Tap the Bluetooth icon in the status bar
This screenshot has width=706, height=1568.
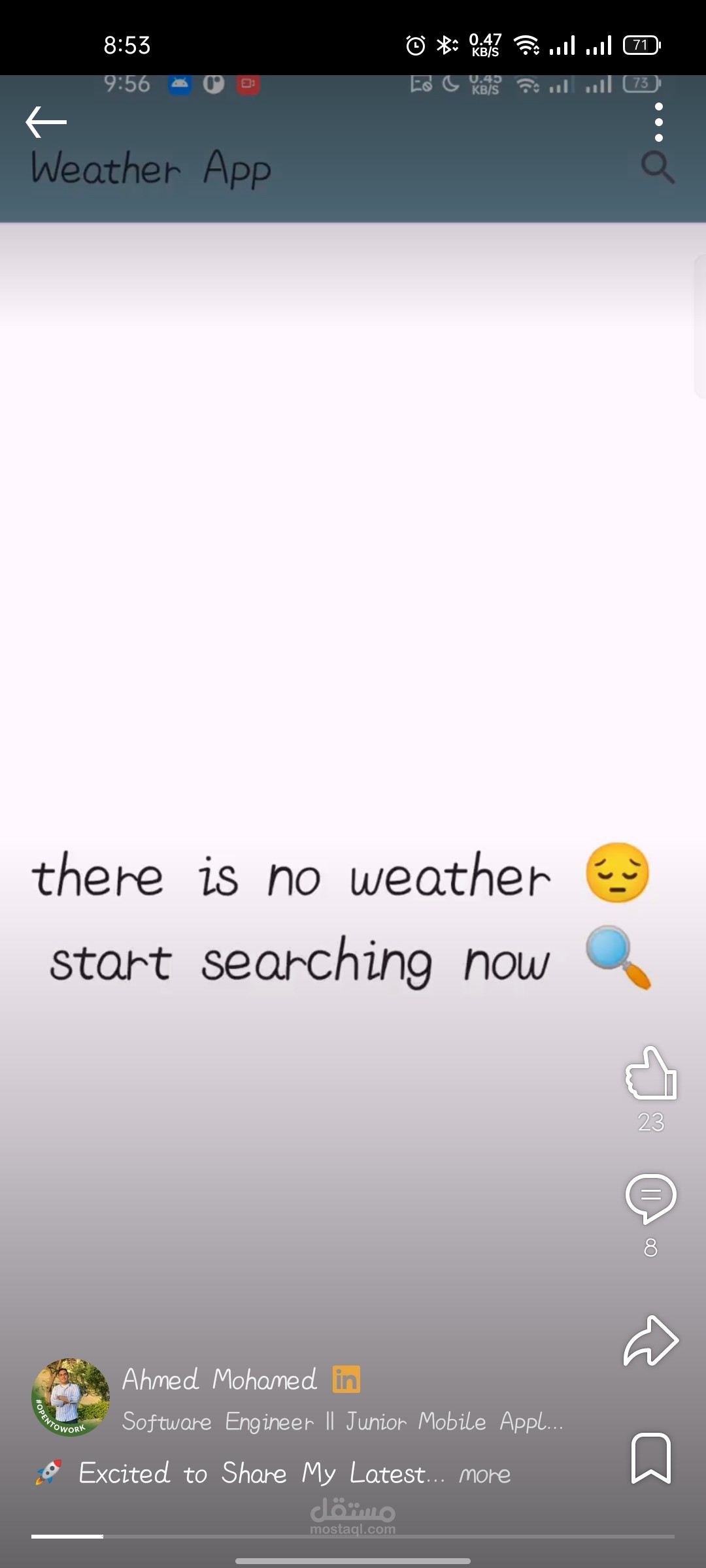pyautogui.click(x=445, y=44)
